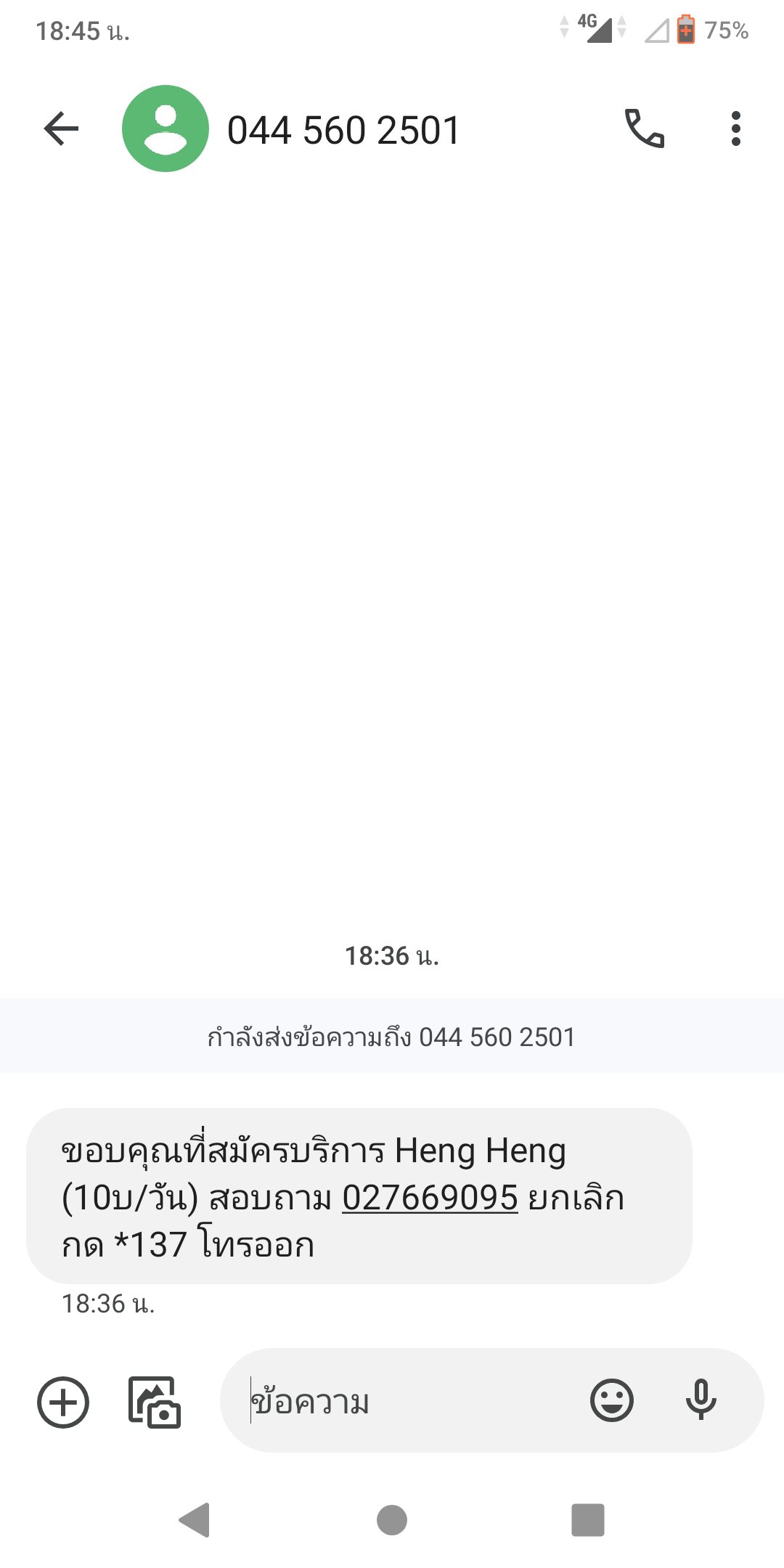Focus the ข้อความ message field
This screenshot has width=784, height=1568.
414,1400
